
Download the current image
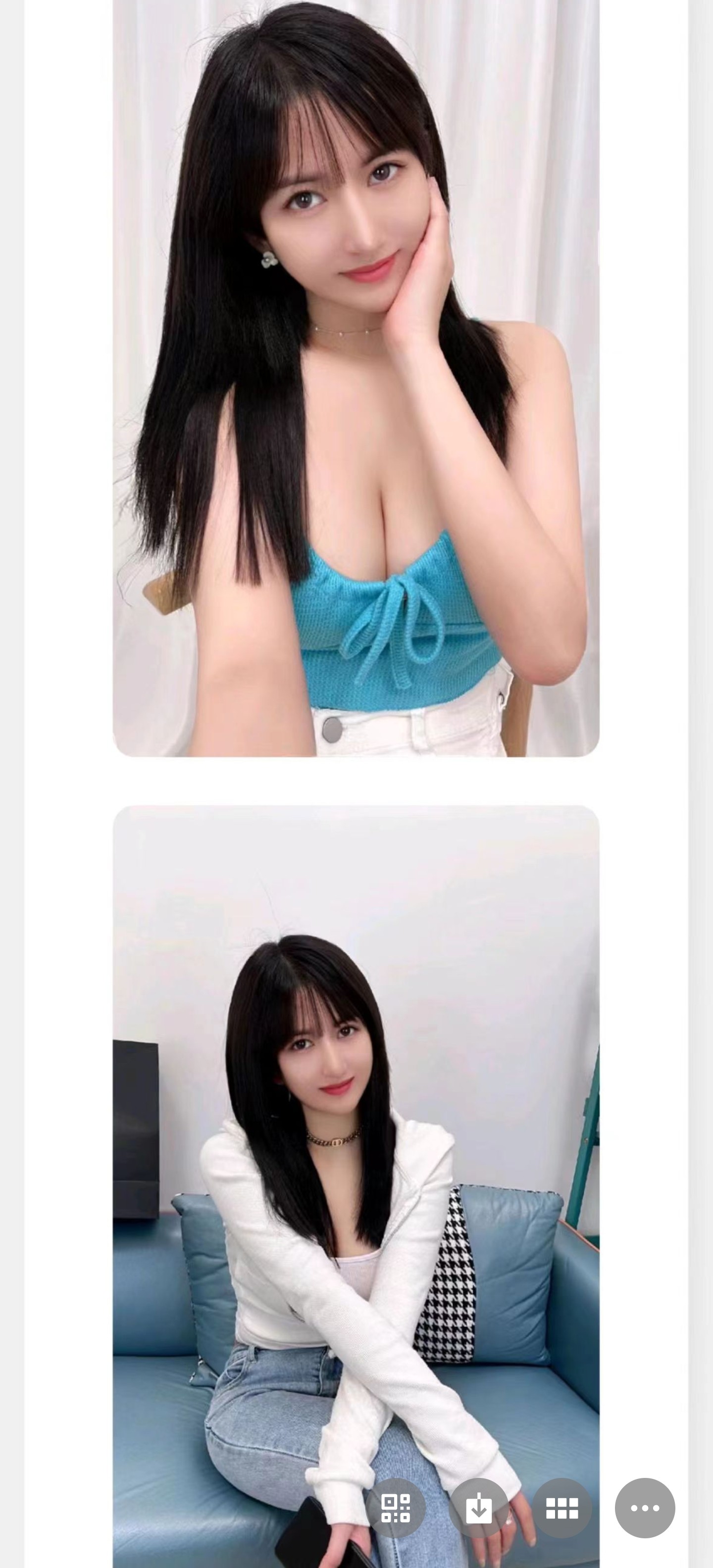point(479,1508)
